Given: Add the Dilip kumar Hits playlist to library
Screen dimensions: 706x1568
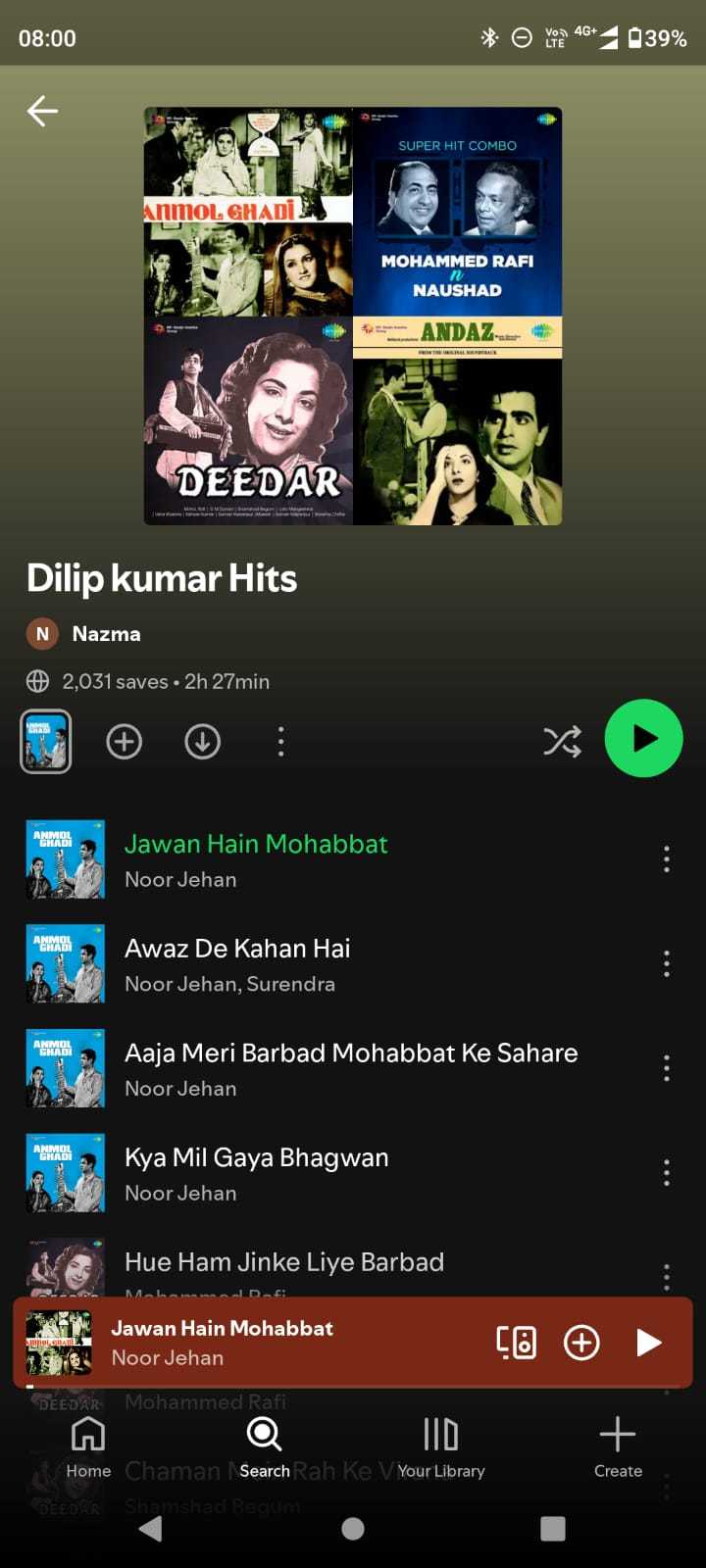Looking at the screenshot, I should (x=125, y=742).
